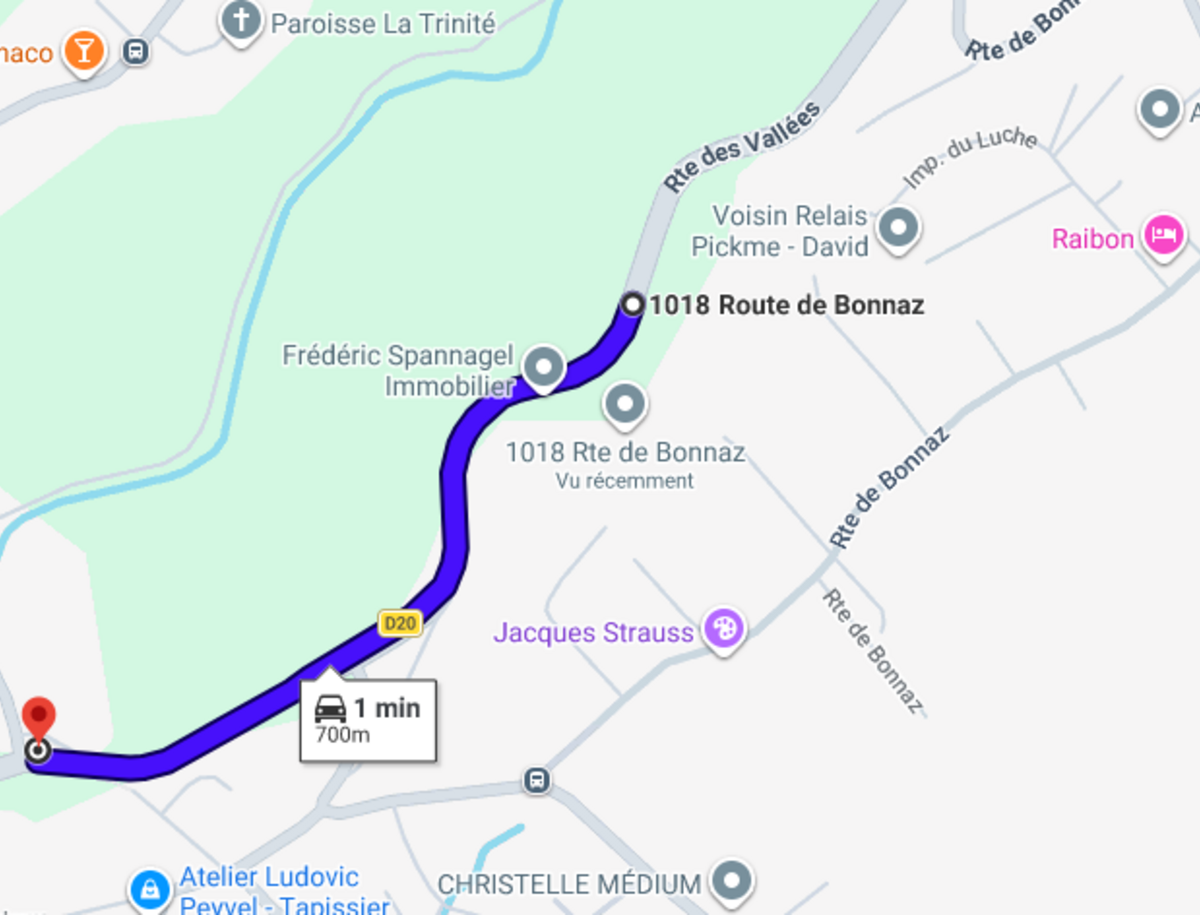The height and width of the screenshot is (915, 1200).
Task: Tap the bus stop below Jacques Strauss
Action: [537, 780]
